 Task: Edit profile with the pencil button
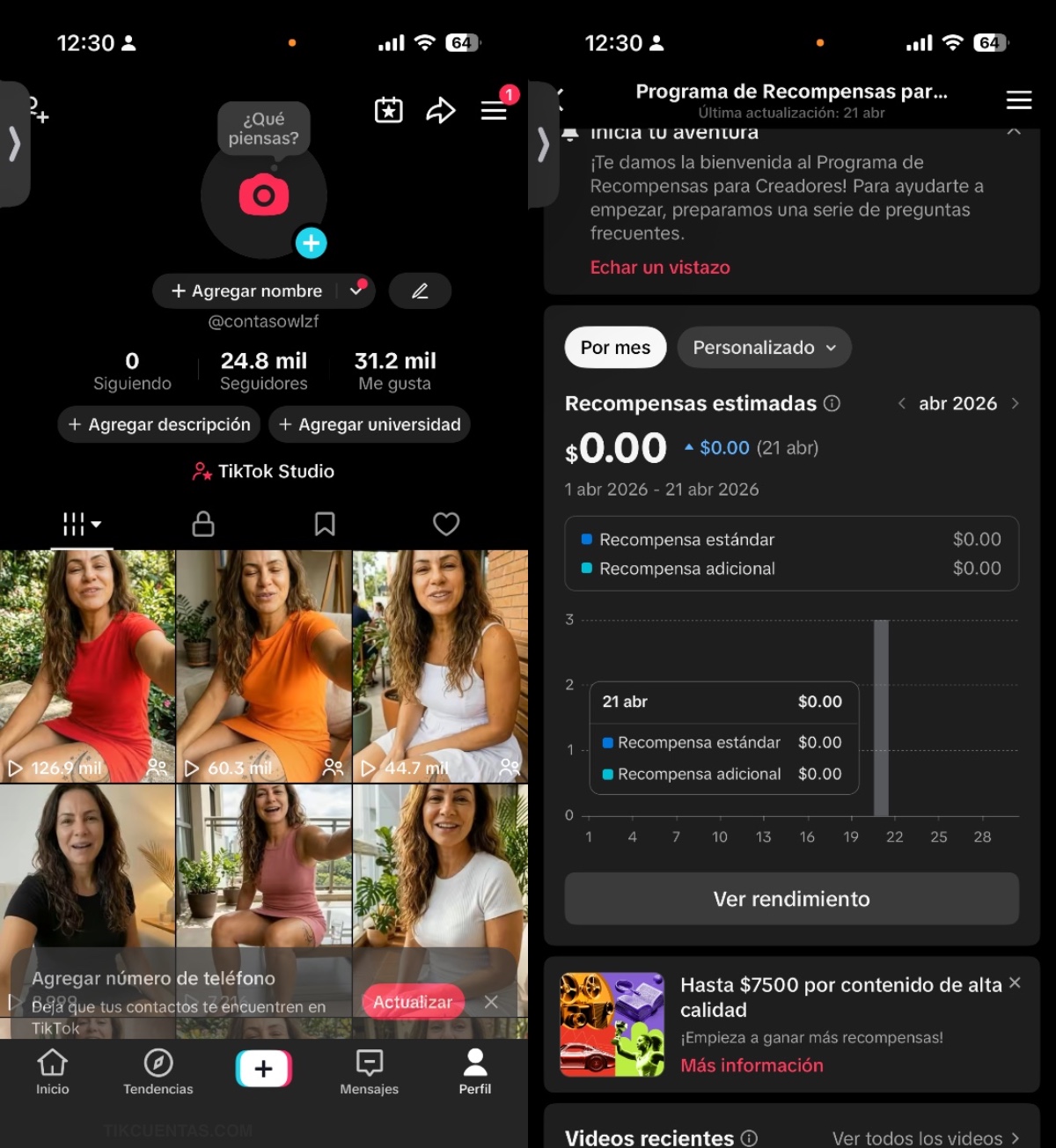coord(420,291)
